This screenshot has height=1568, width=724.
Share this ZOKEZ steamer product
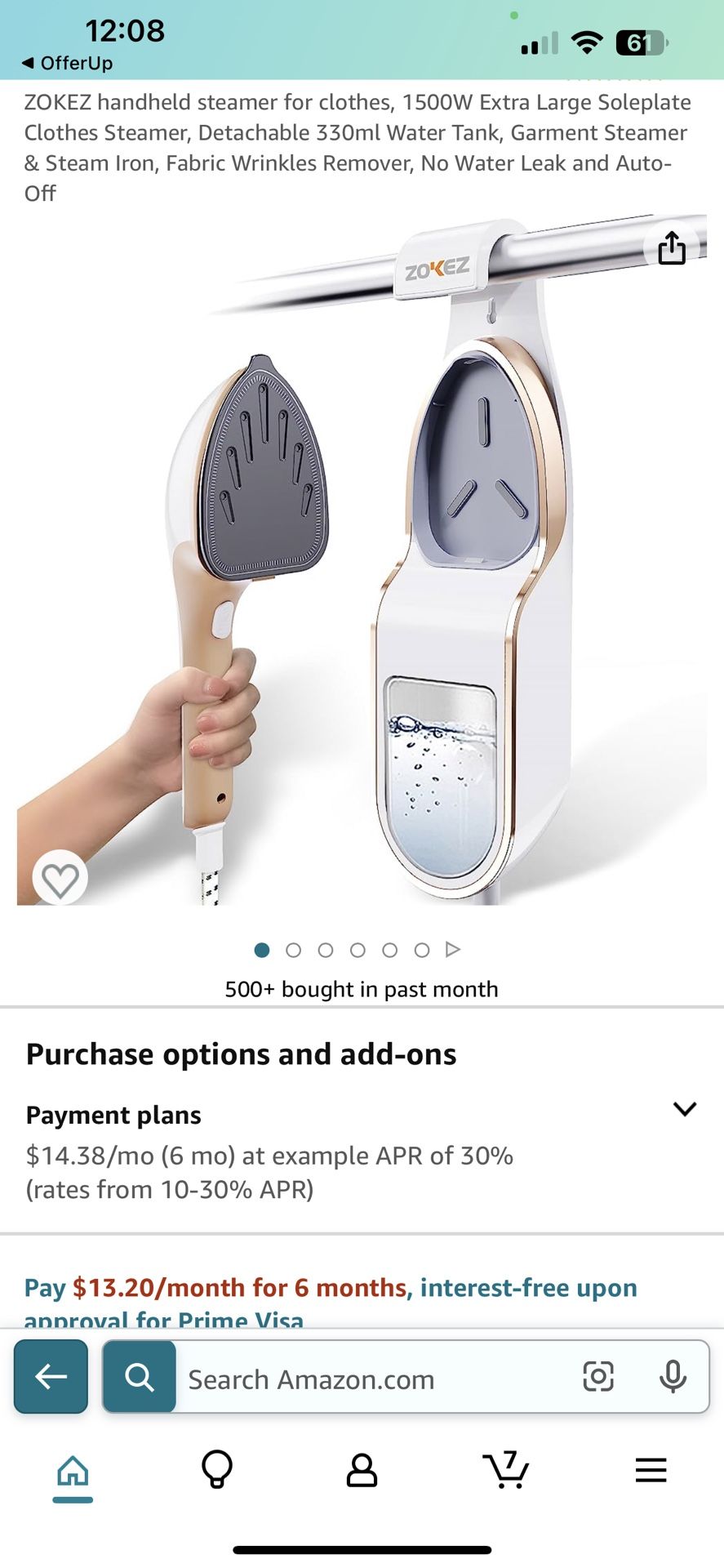pos(671,247)
